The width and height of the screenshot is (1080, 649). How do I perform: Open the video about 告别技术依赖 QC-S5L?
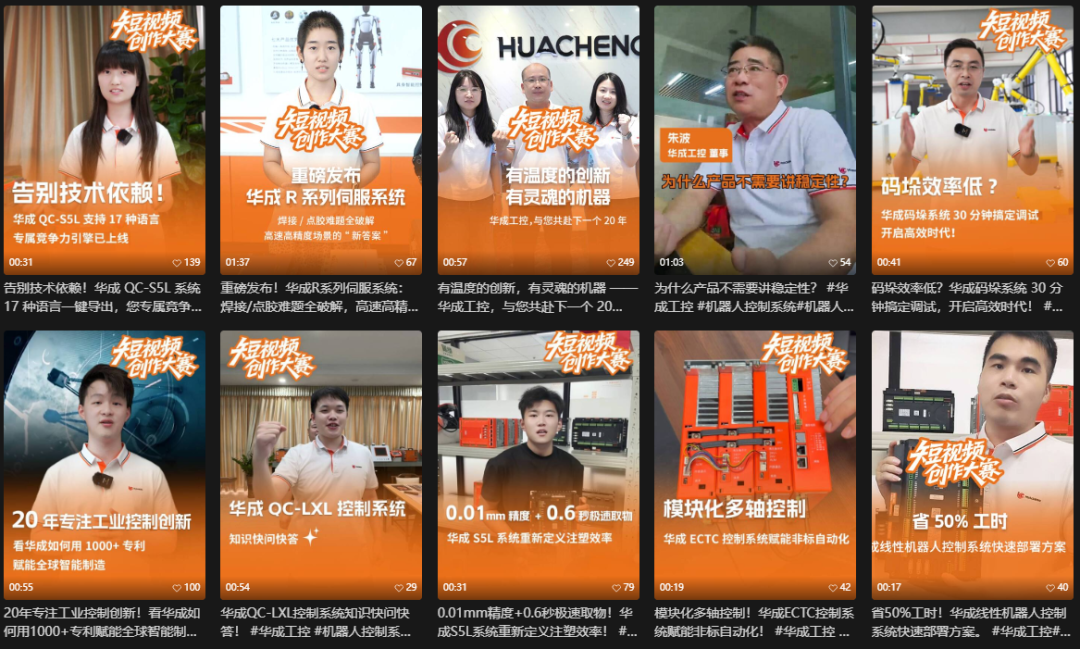pyautogui.click(x=104, y=140)
